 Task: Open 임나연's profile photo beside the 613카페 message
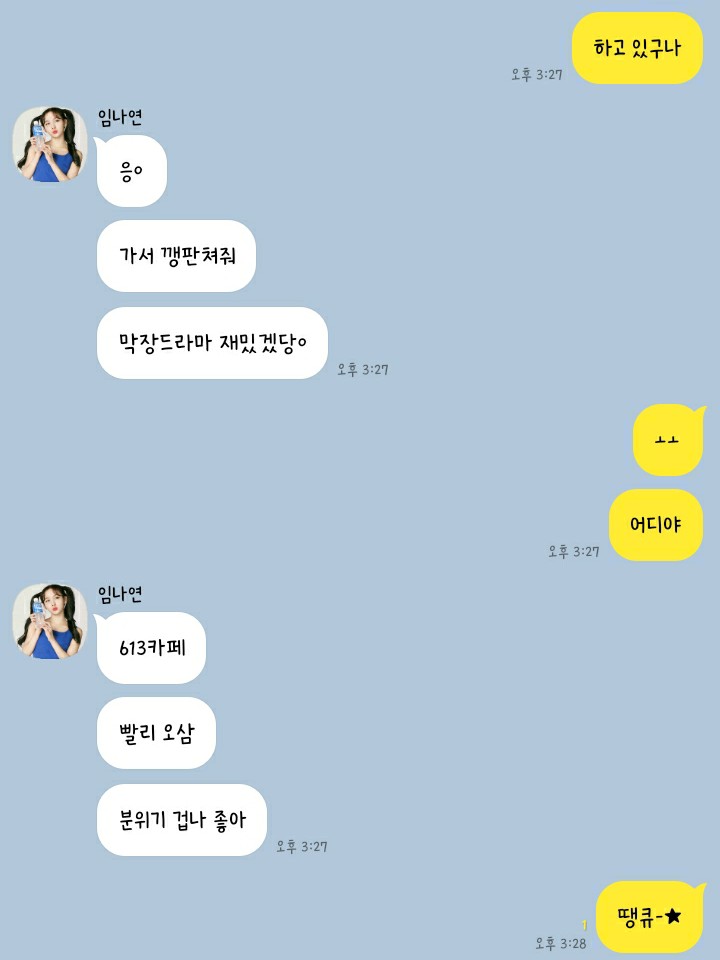[50, 622]
